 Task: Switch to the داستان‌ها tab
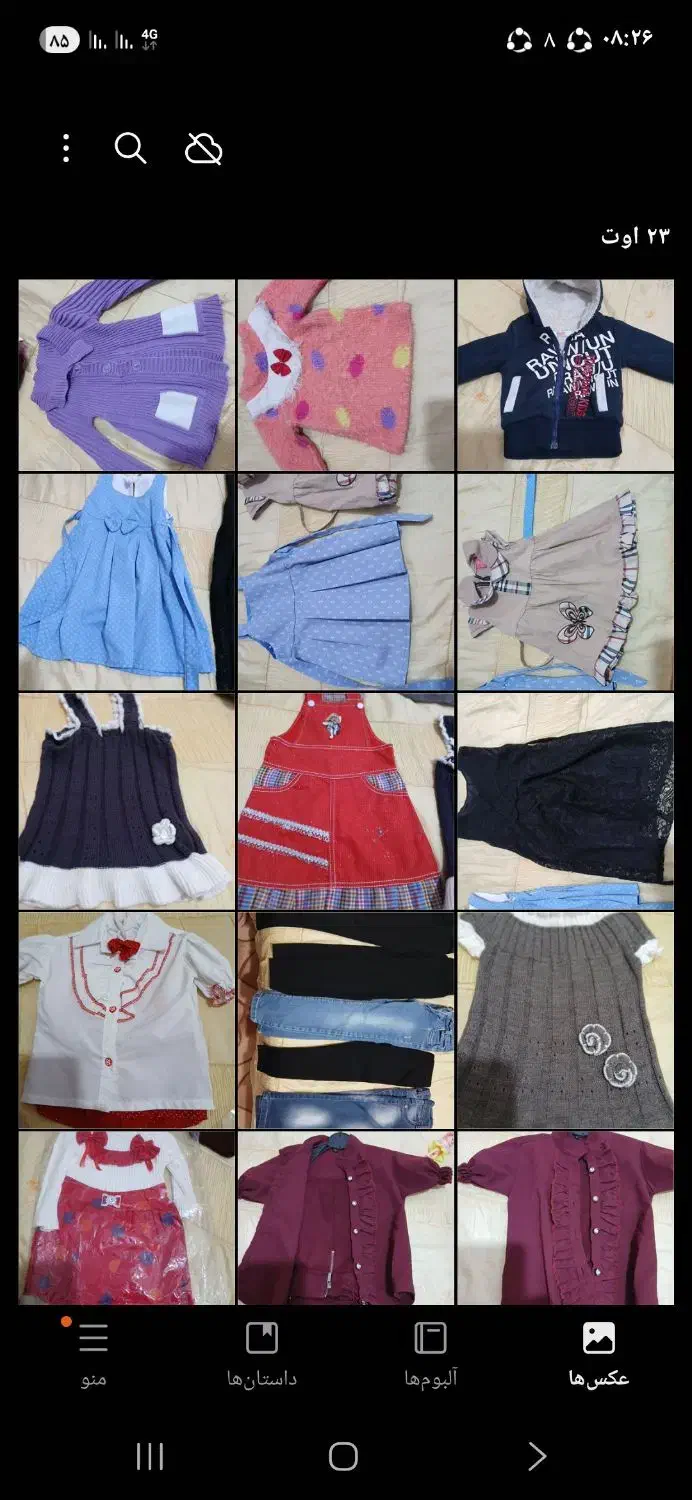[261, 1354]
